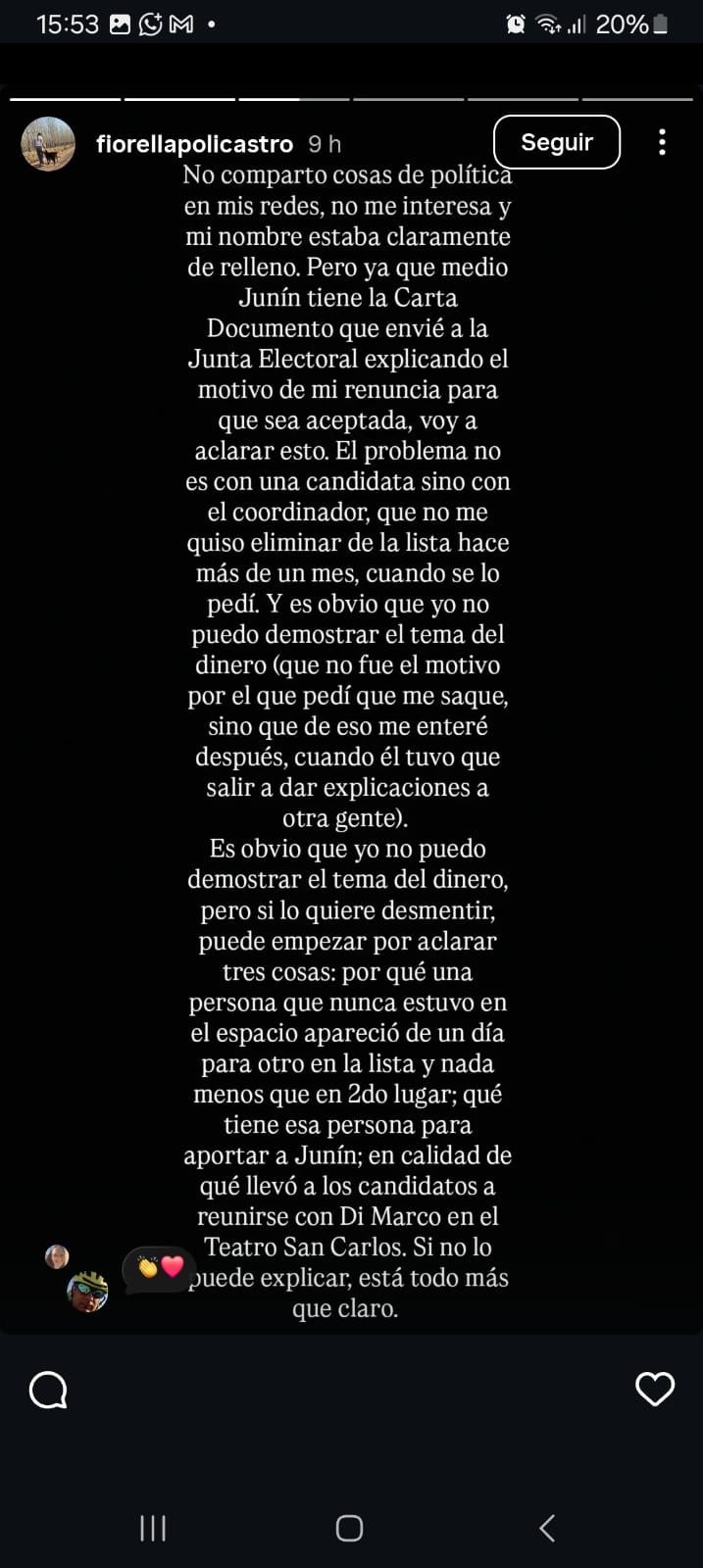Open recent apps from the navigation bar
This screenshot has height=1568, width=703.
tap(153, 1528)
